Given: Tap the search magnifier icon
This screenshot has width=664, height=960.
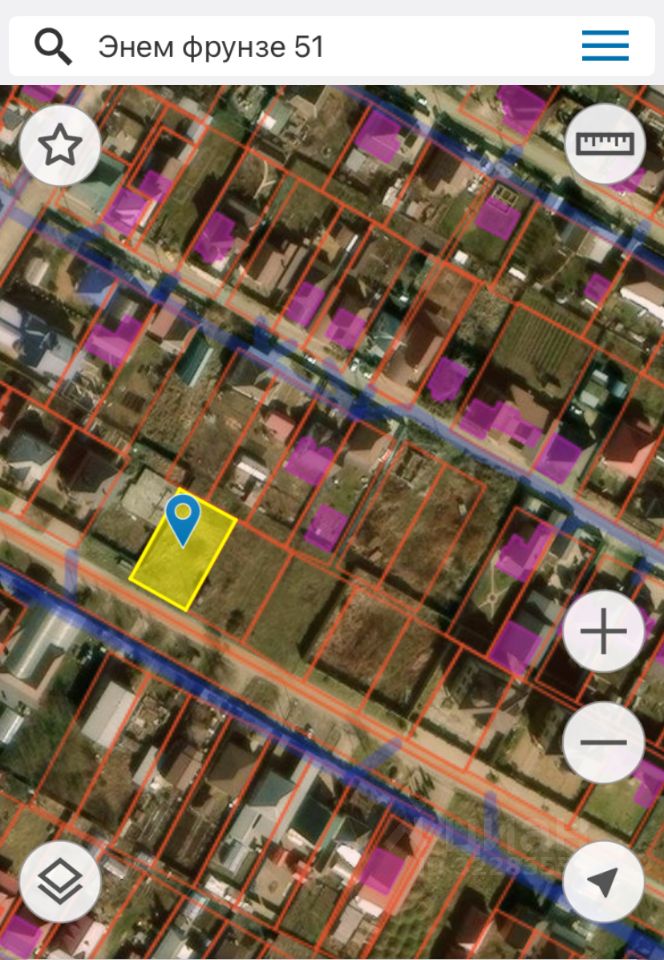Looking at the screenshot, I should pos(53,46).
